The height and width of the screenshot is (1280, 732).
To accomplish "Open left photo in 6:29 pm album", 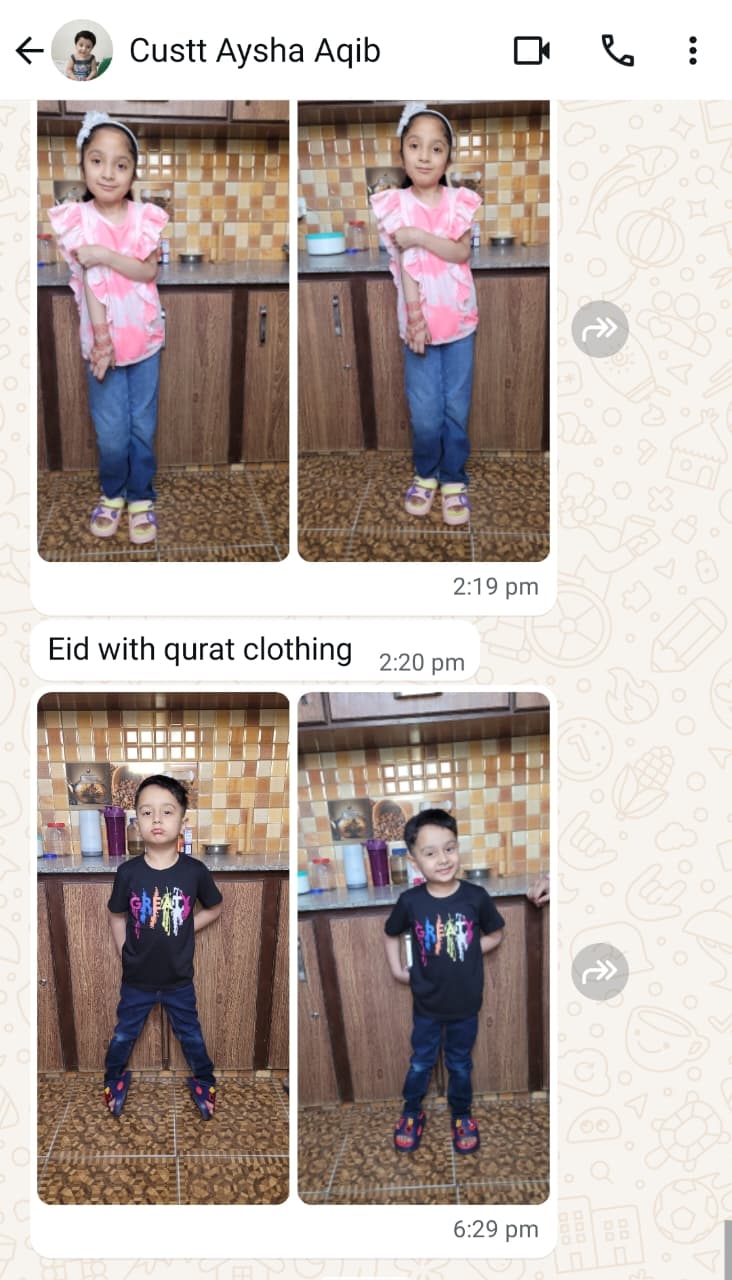I will [x=163, y=947].
